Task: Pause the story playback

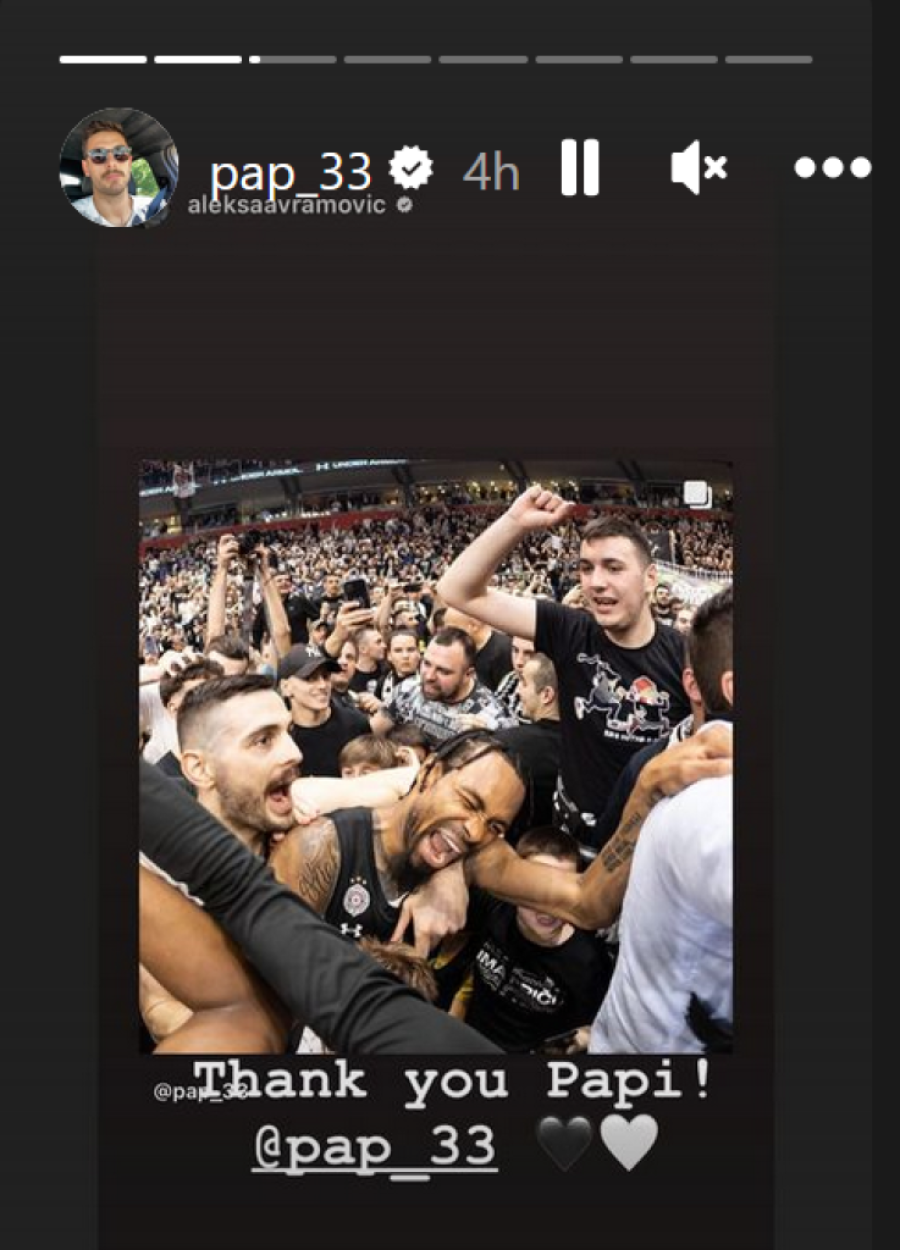Action: click(580, 167)
